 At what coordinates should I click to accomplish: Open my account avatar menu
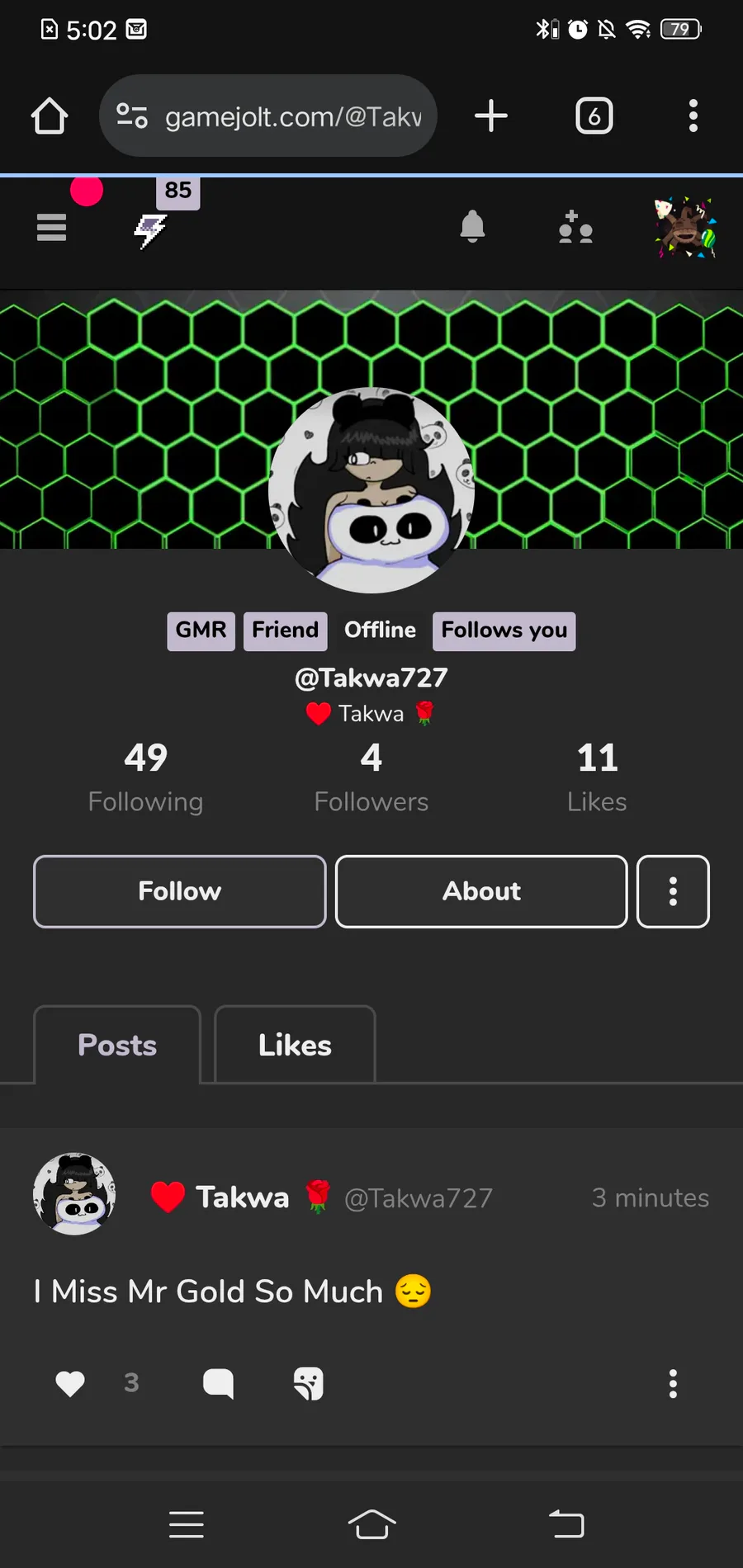pos(685,228)
